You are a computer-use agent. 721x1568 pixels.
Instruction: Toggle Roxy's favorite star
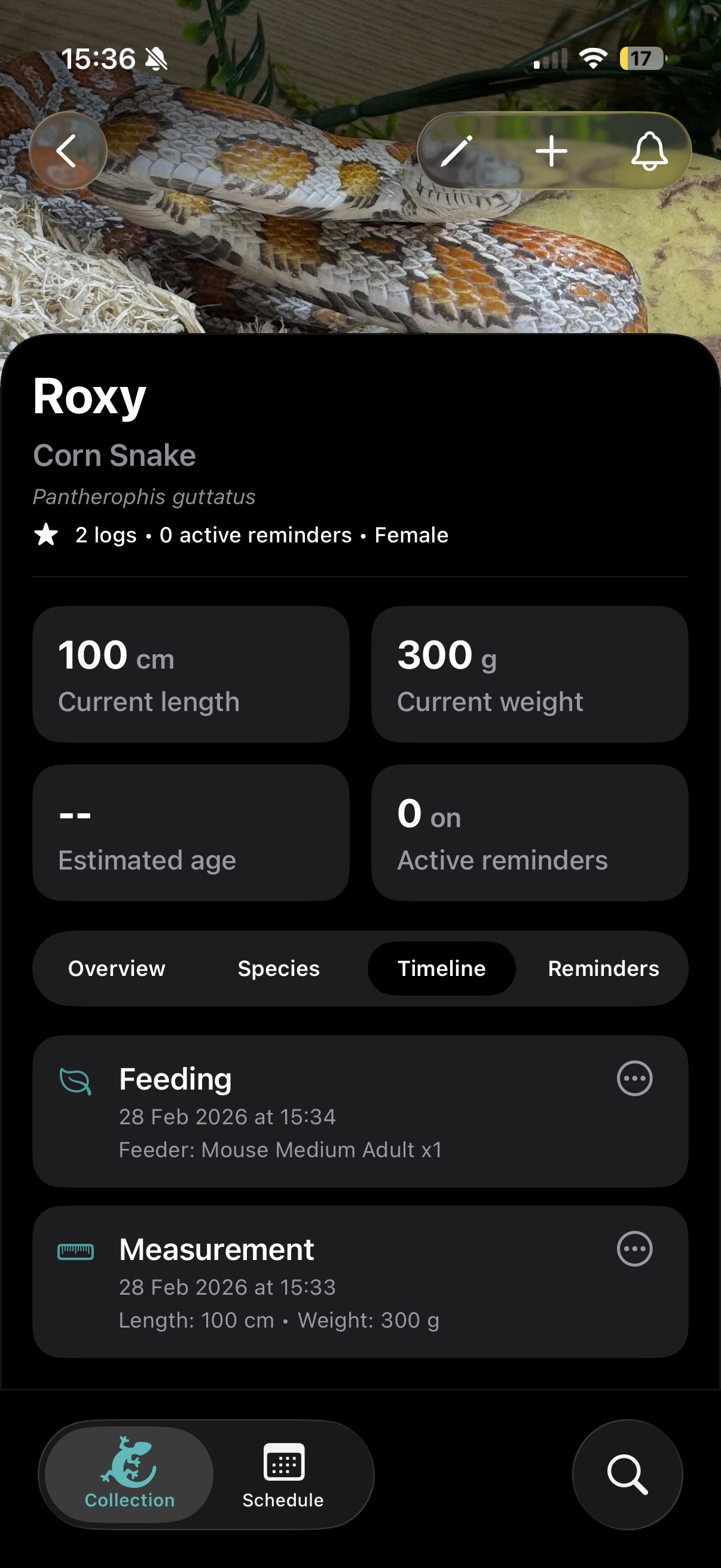(46, 535)
